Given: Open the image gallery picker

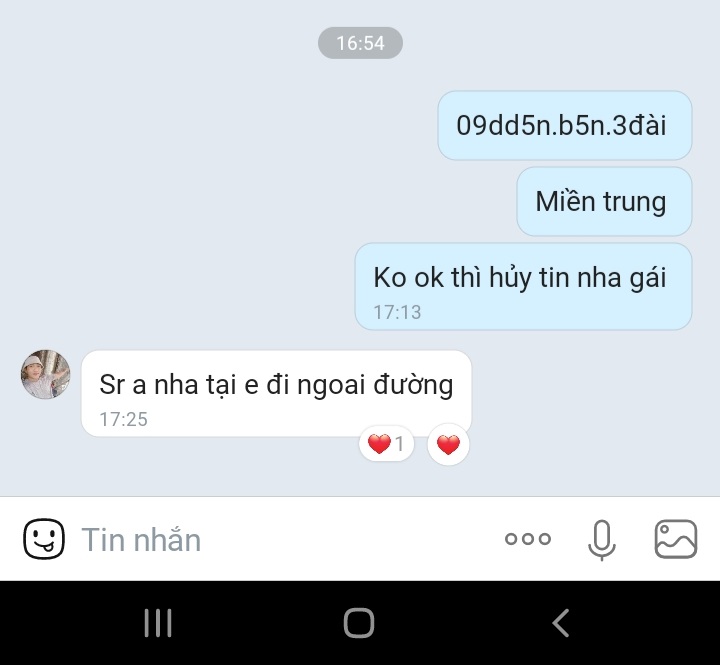Looking at the screenshot, I should click(x=675, y=539).
